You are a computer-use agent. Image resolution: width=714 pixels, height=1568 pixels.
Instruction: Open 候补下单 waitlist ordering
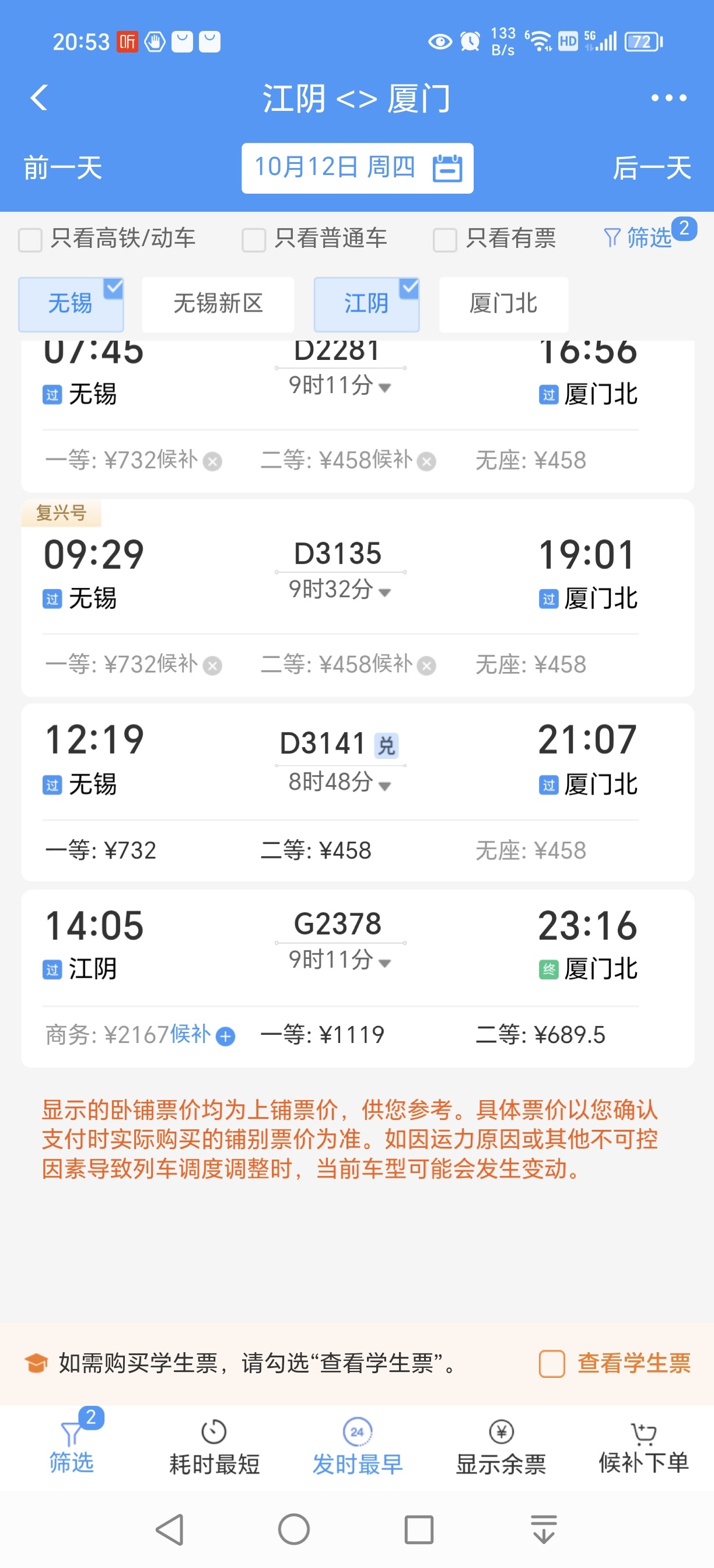pos(643,1448)
